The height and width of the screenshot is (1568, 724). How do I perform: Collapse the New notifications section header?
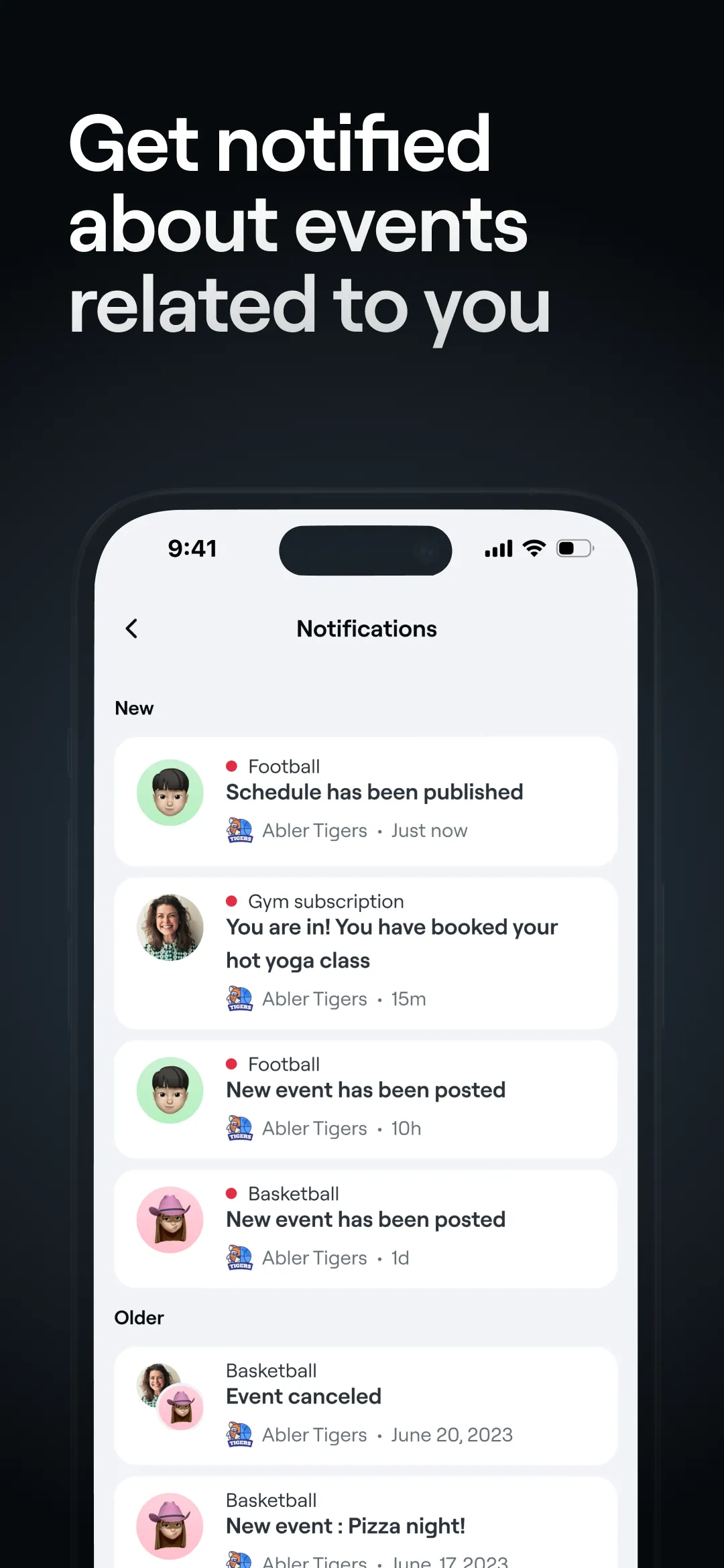(x=134, y=708)
